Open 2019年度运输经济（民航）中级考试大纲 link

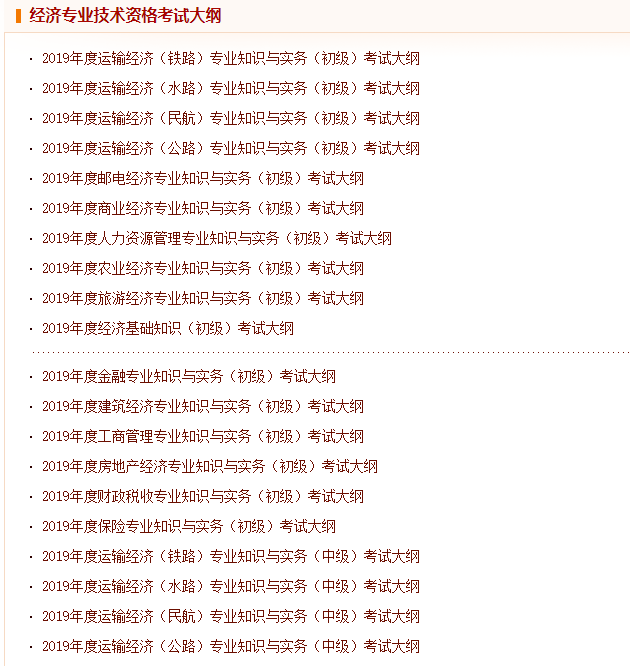[230, 617]
